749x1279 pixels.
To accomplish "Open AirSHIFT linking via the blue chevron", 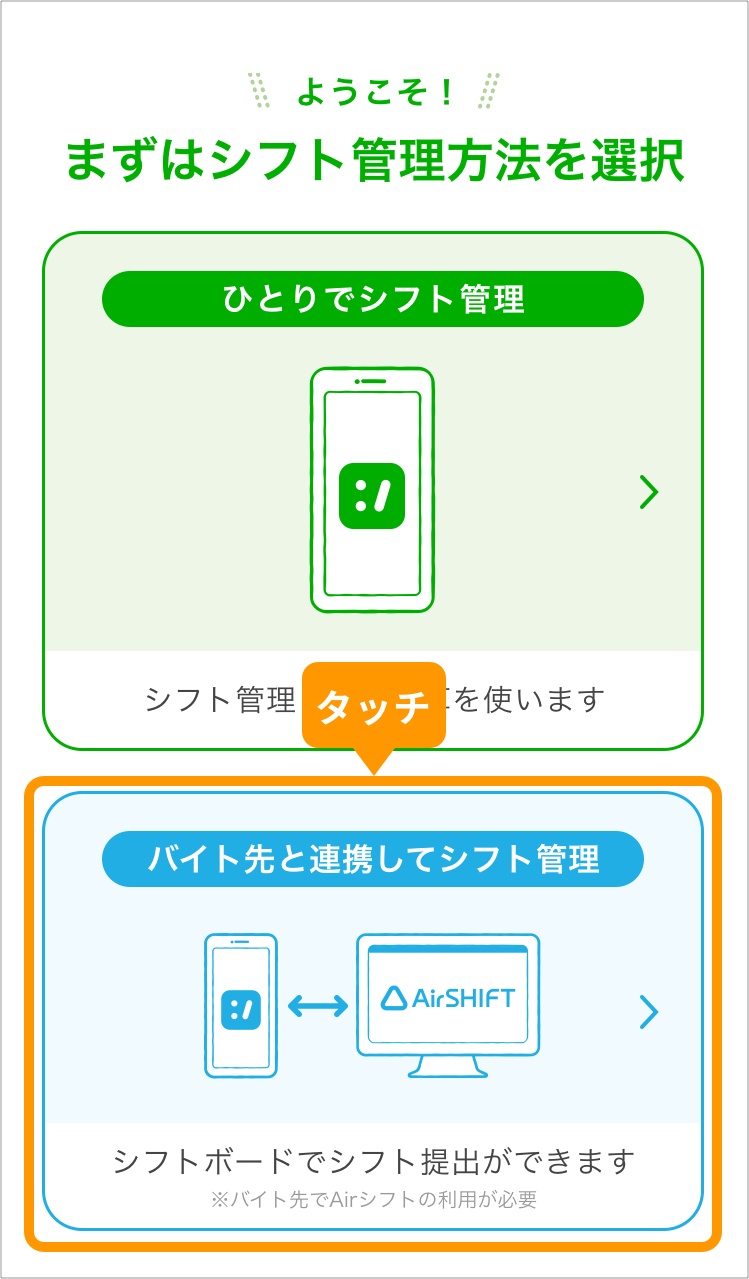I will (x=646, y=1013).
